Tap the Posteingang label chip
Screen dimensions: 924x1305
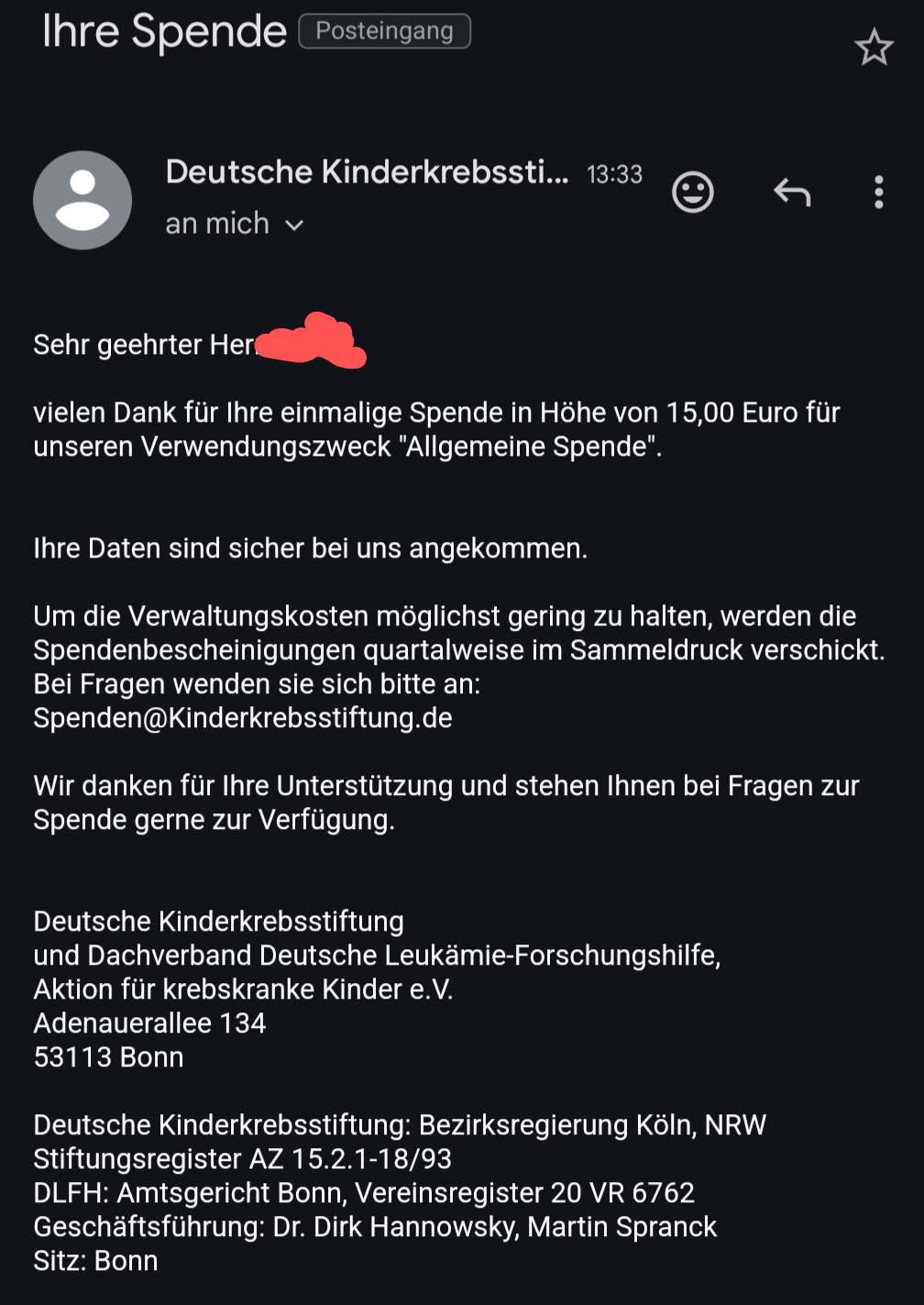(384, 31)
